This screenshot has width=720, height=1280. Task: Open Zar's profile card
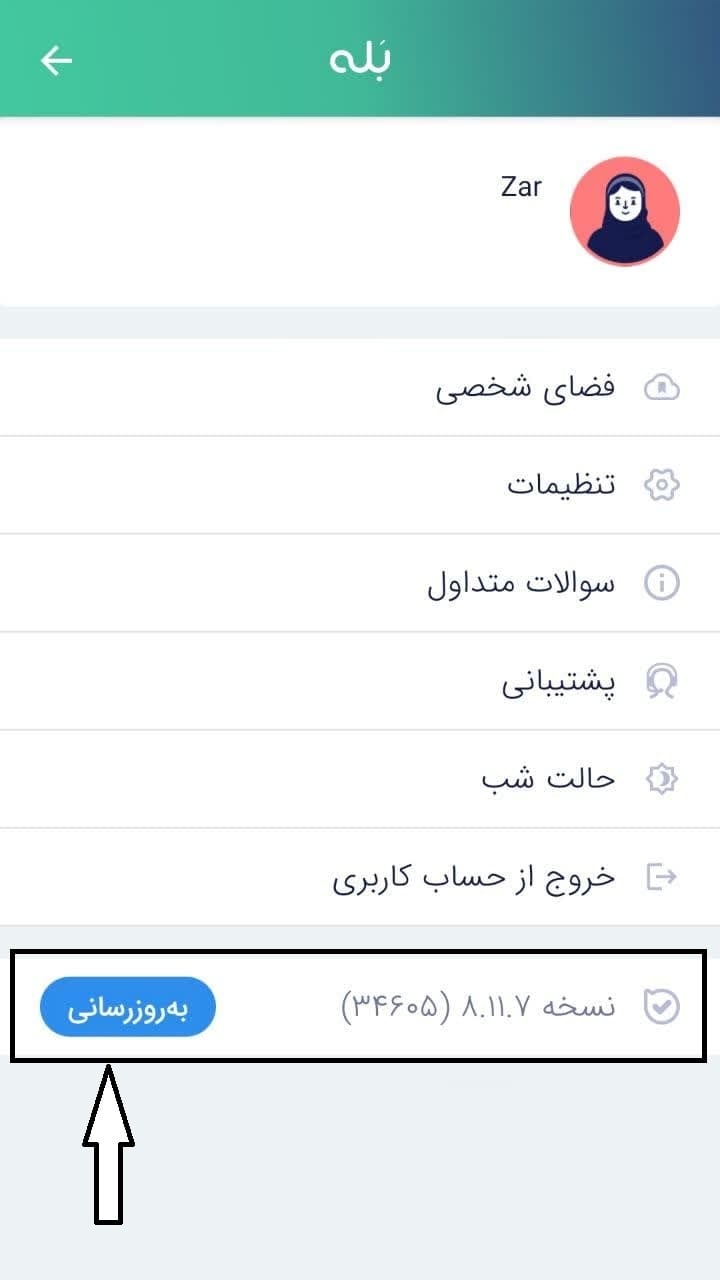360,212
